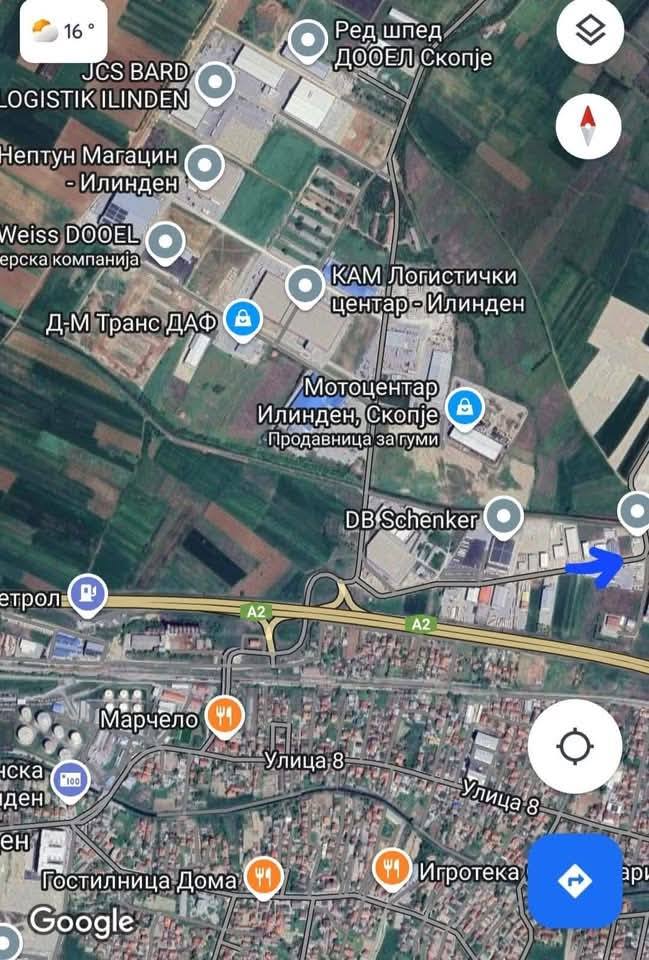The image size is (649, 960).
Task: Open the Марчело restaurant pin
Action: (x=223, y=716)
